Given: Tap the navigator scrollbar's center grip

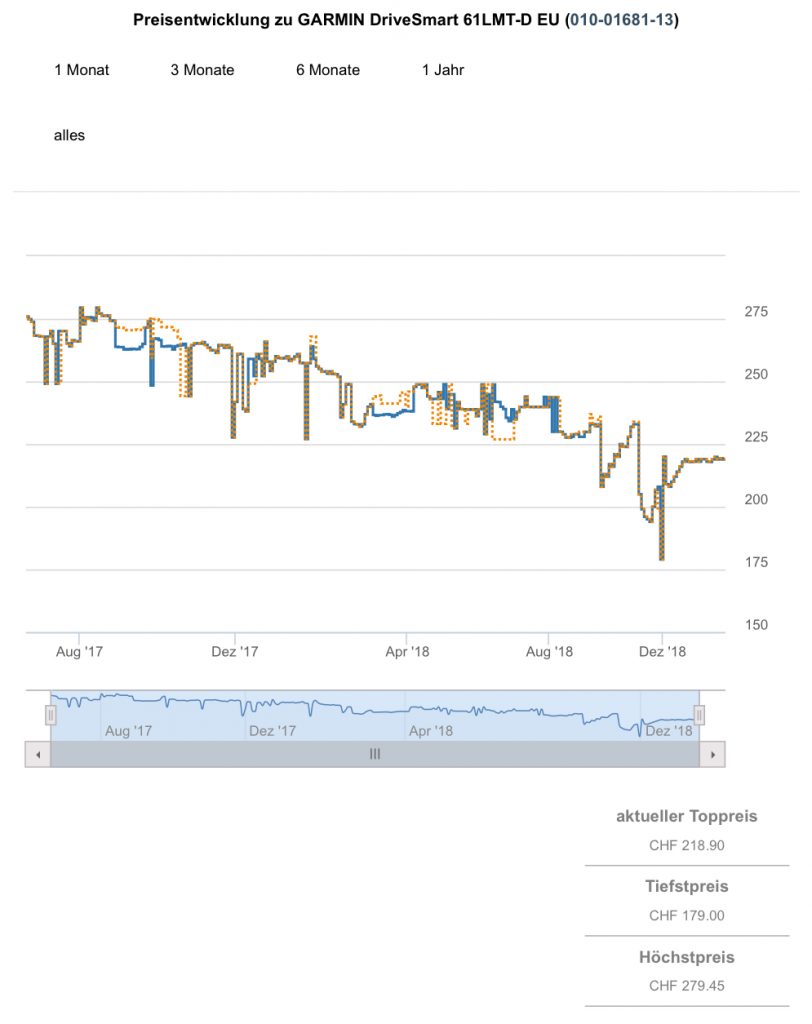Looking at the screenshot, I should tap(375, 755).
